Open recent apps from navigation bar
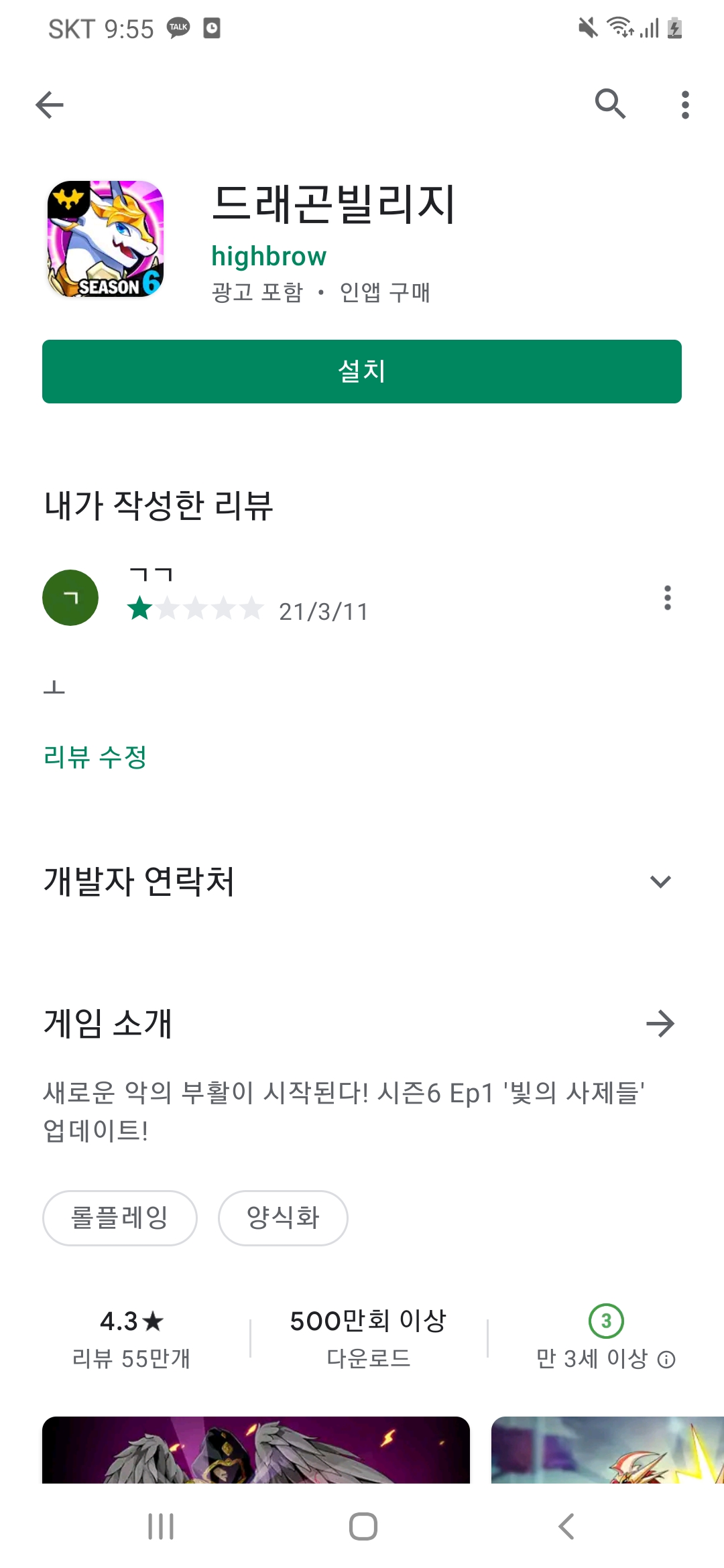The image size is (724, 1568). (161, 1526)
